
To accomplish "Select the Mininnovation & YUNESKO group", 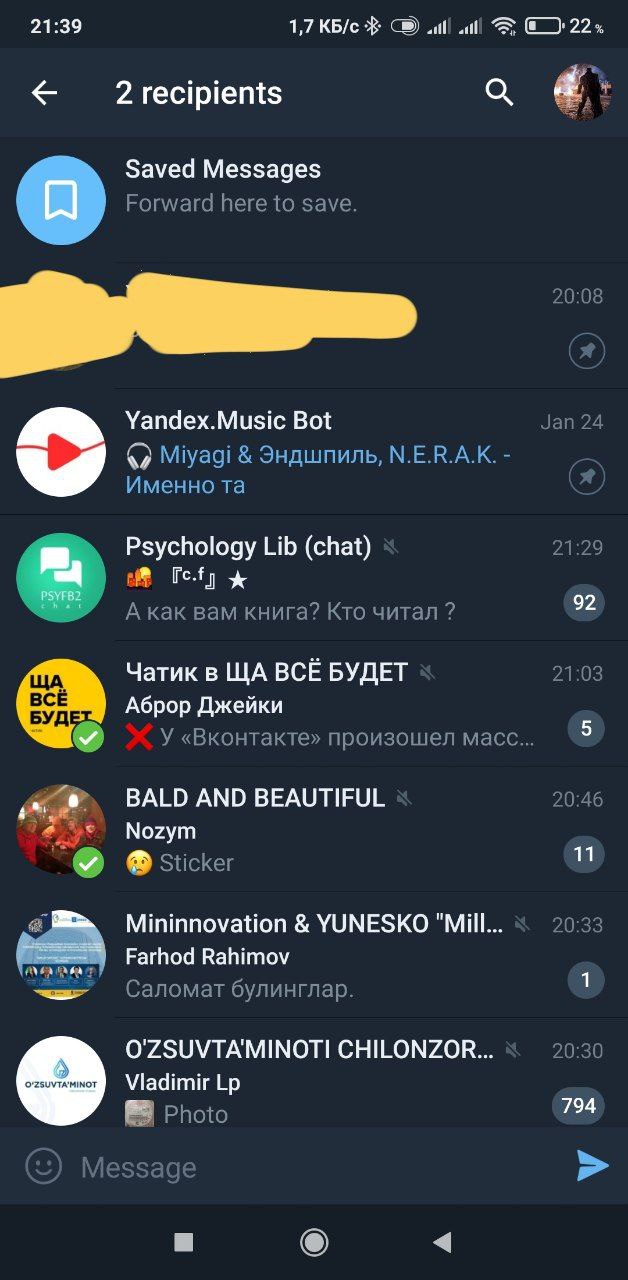I will point(300,956).
